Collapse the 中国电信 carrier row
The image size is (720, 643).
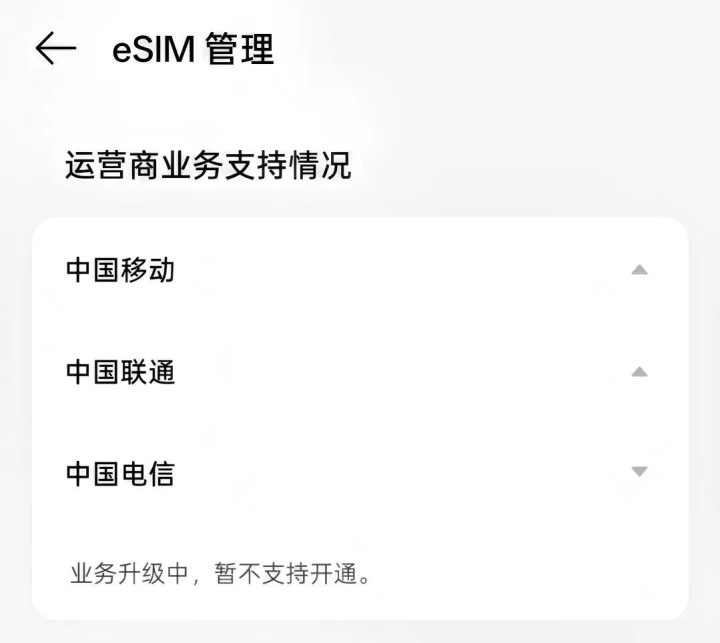[639, 472]
